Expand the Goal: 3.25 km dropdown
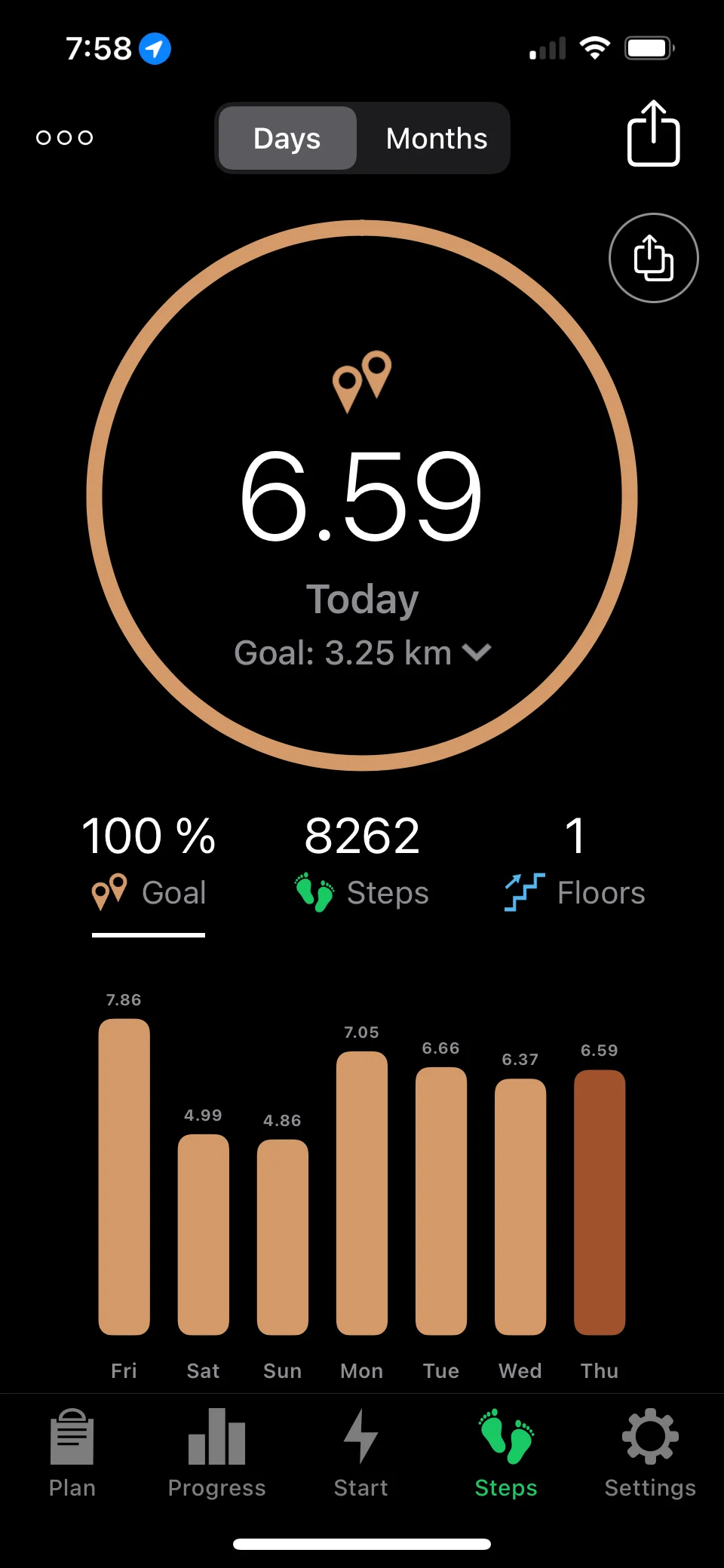Image resolution: width=724 pixels, height=1568 pixels. (363, 653)
